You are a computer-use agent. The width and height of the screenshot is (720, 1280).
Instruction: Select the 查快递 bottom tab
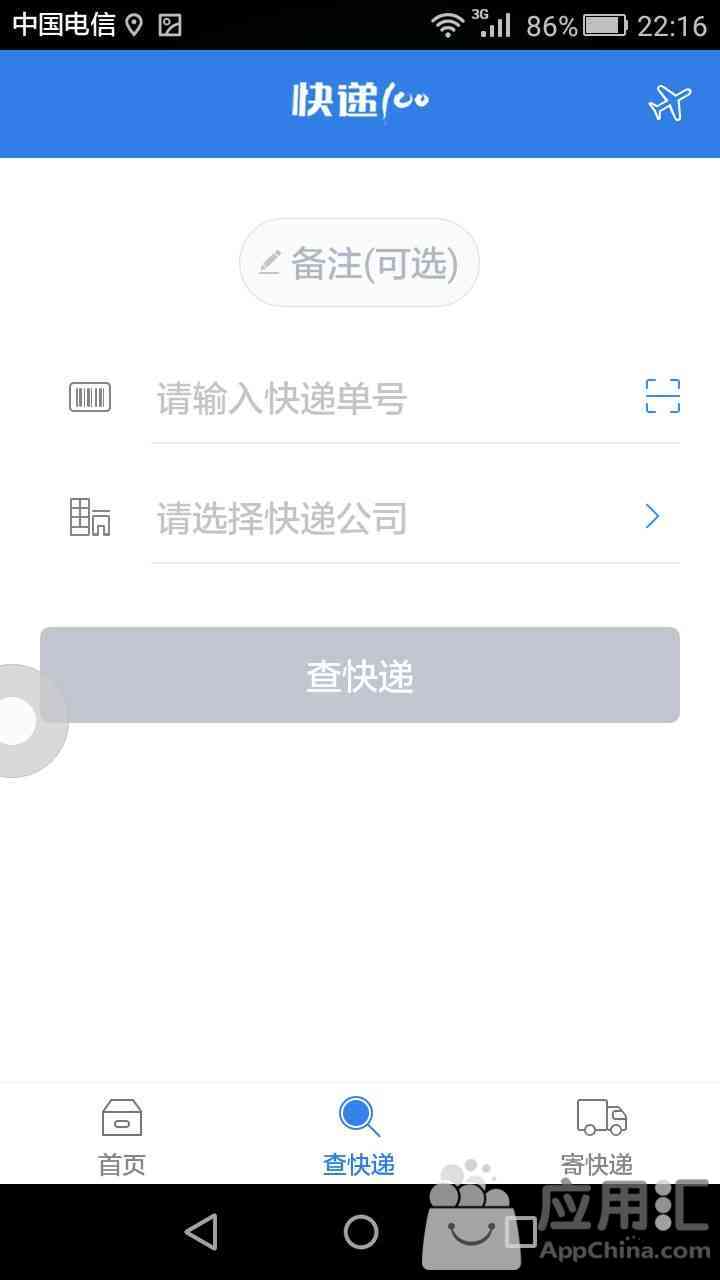pyautogui.click(x=359, y=1136)
